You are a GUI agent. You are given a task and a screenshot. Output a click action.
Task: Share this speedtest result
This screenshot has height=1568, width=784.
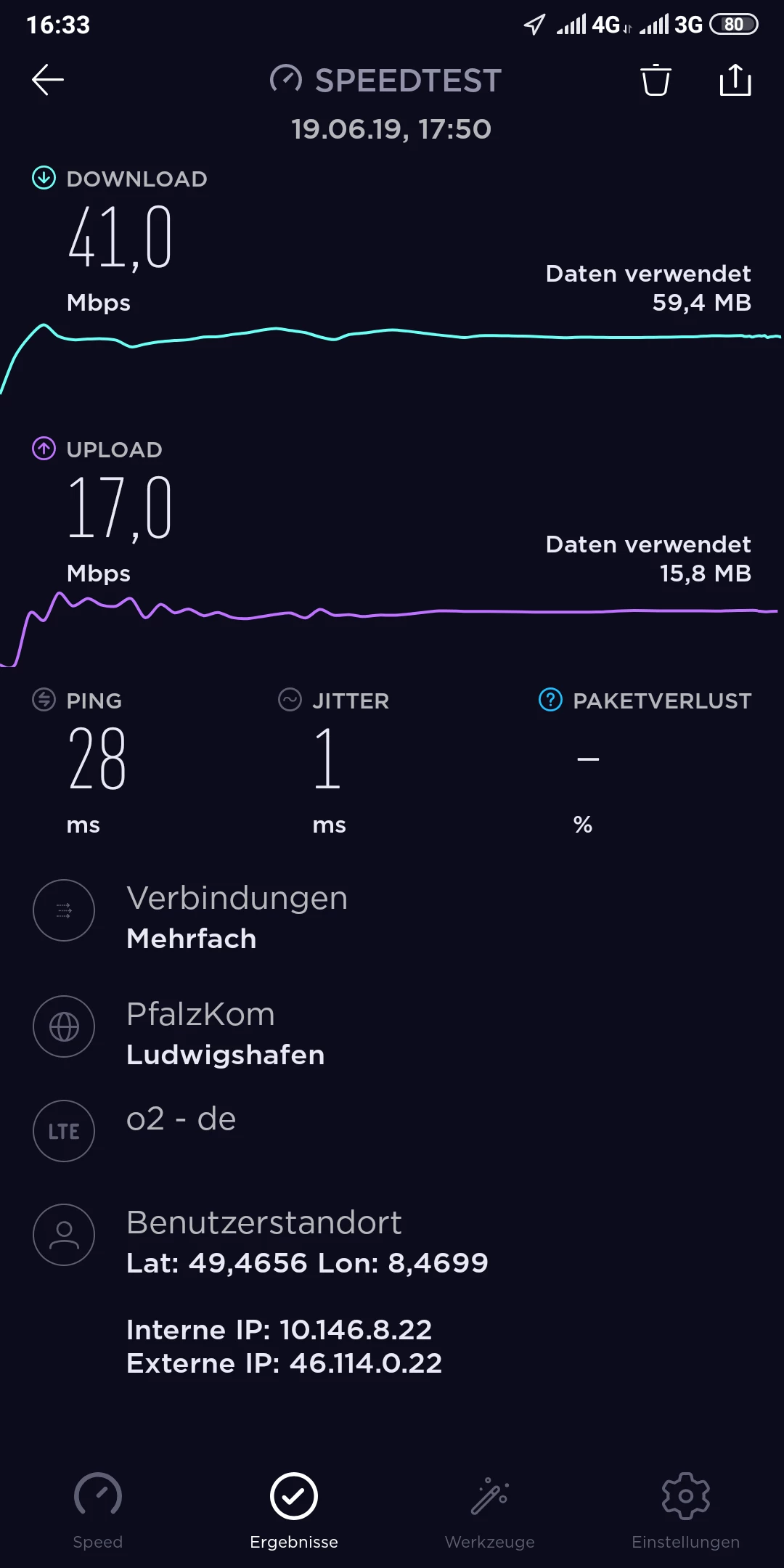click(735, 80)
